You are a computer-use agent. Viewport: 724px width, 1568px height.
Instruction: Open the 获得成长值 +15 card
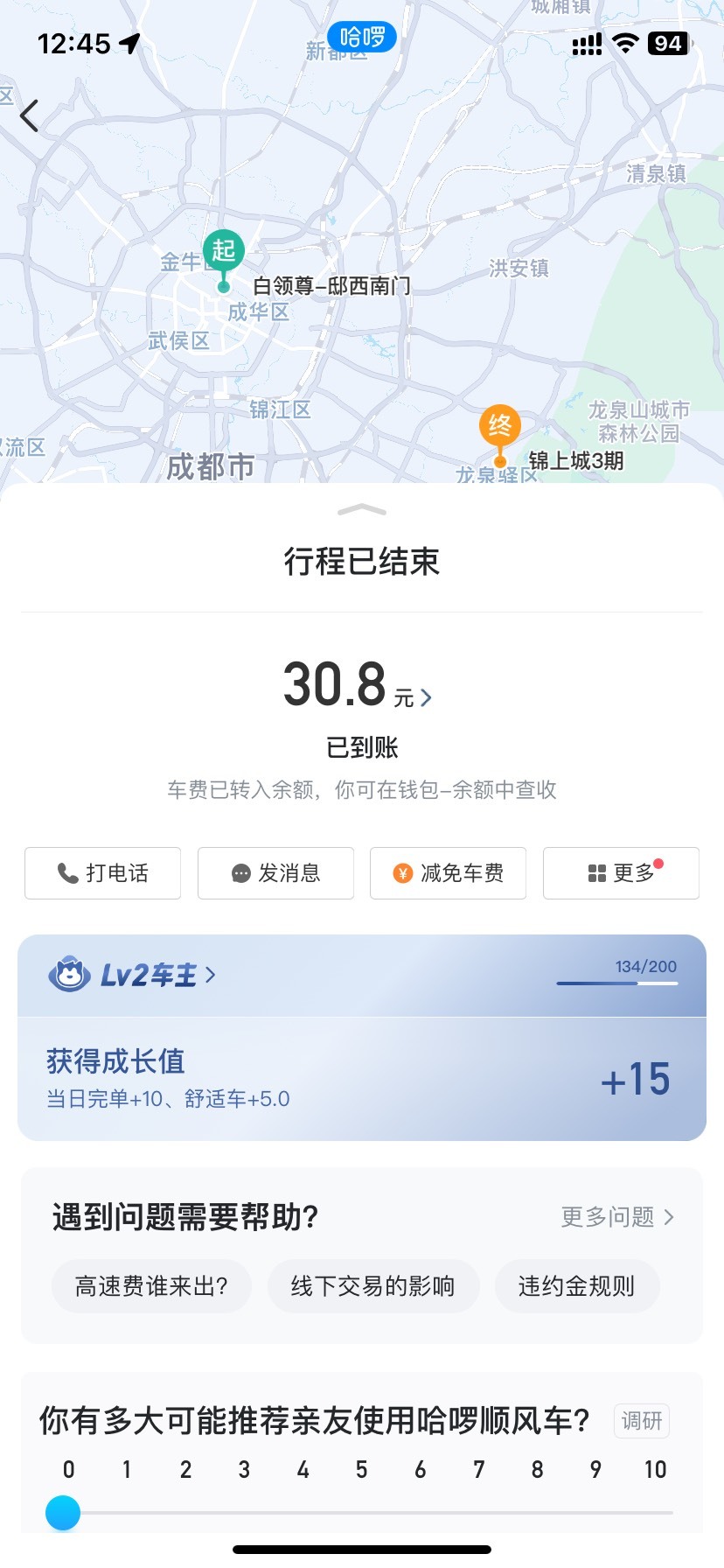[362, 1079]
